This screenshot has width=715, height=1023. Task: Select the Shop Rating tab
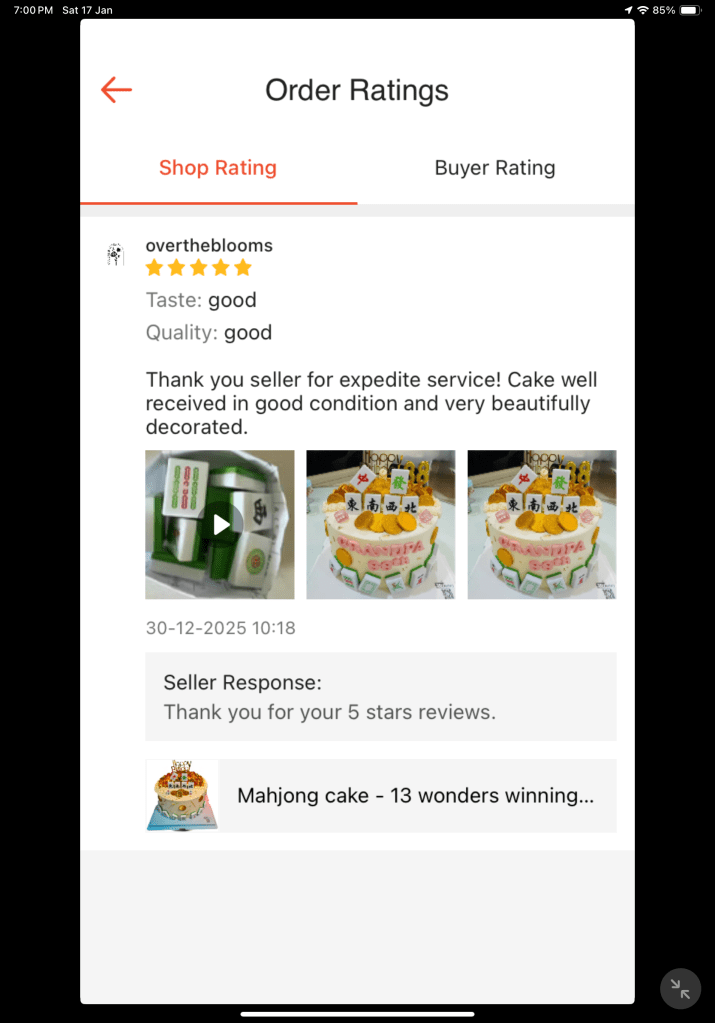(218, 168)
